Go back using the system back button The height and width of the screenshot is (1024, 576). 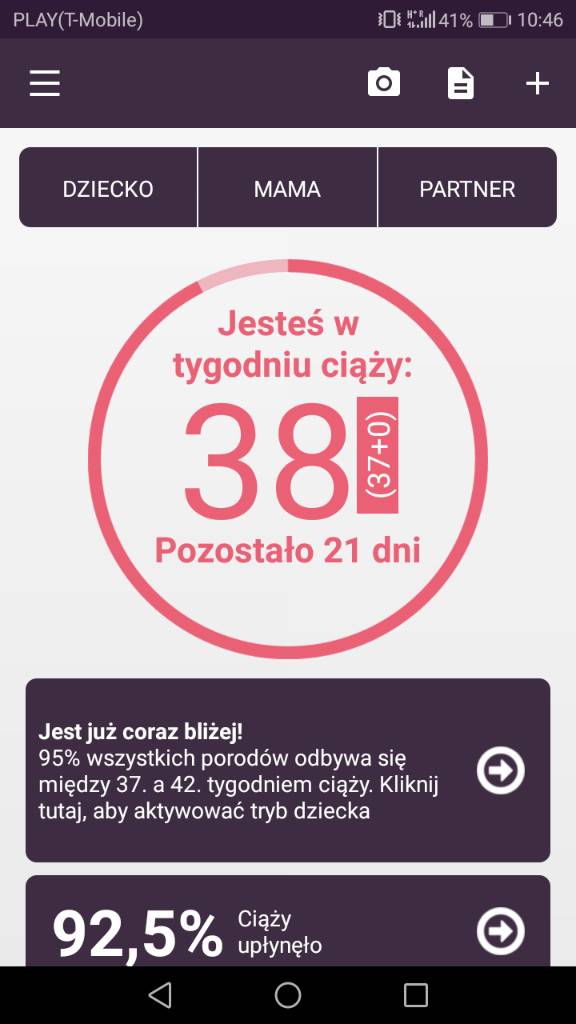(160, 995)
